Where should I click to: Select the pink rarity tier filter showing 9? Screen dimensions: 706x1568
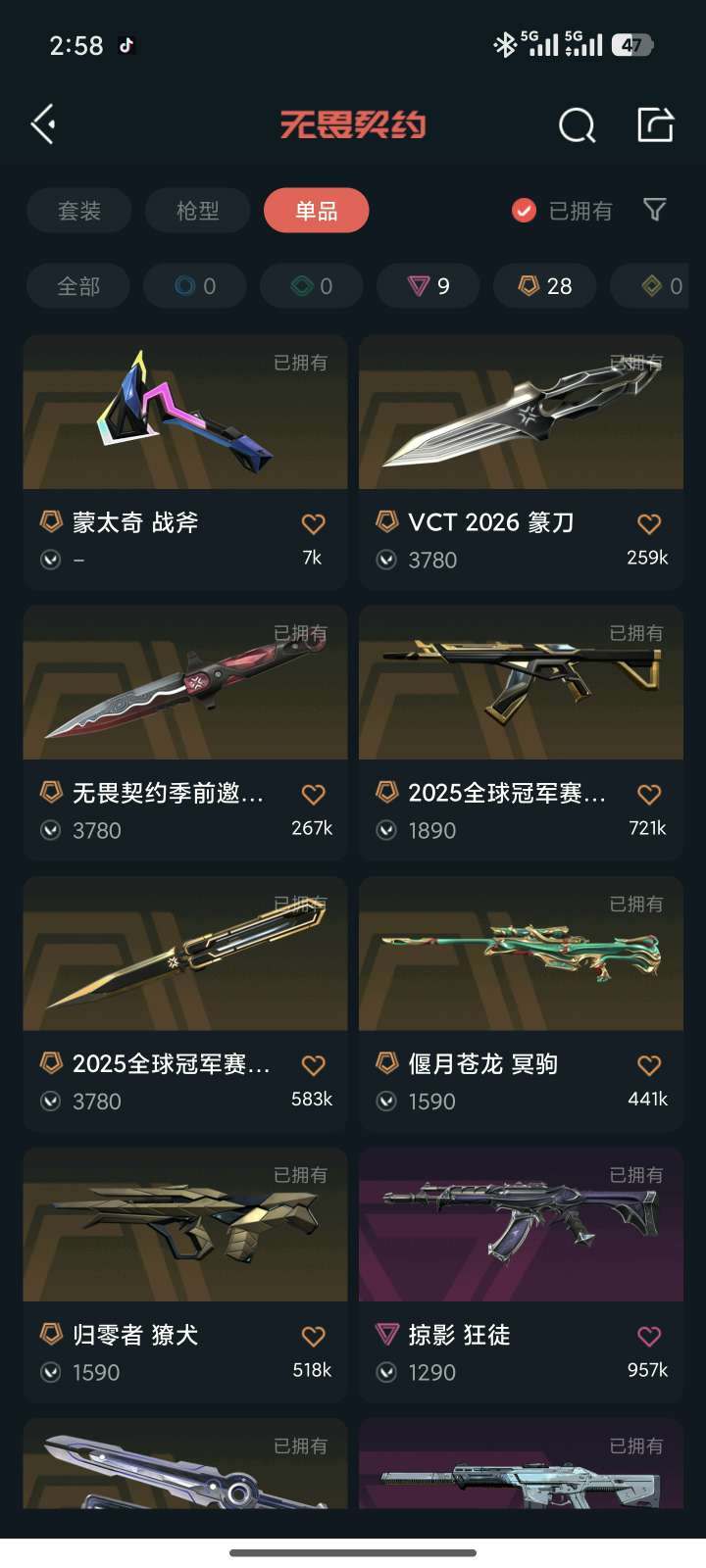tap(428, 286)
